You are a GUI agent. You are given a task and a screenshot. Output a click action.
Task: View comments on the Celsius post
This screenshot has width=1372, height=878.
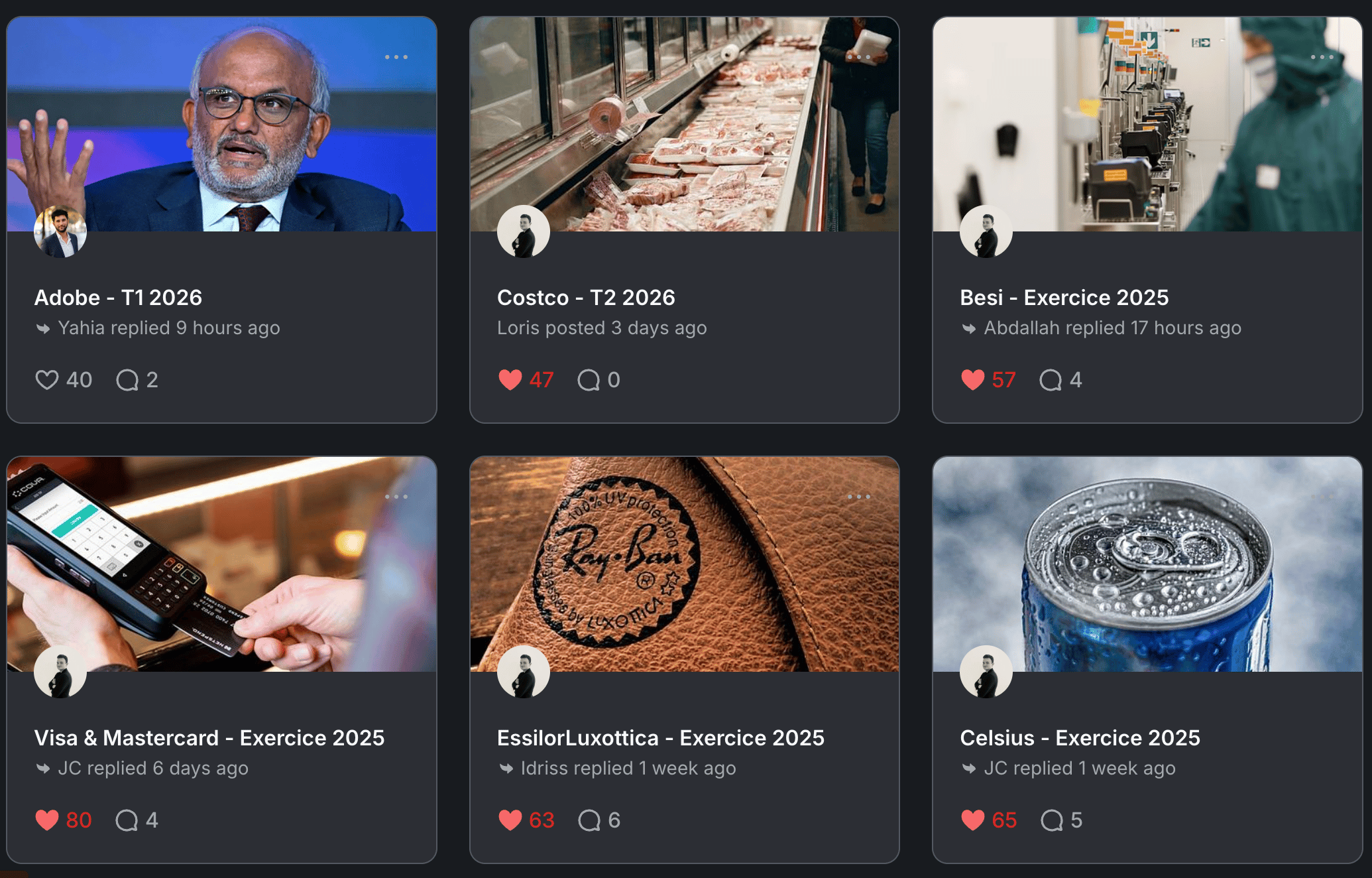pyautogui.click(x=1052, y=820)
